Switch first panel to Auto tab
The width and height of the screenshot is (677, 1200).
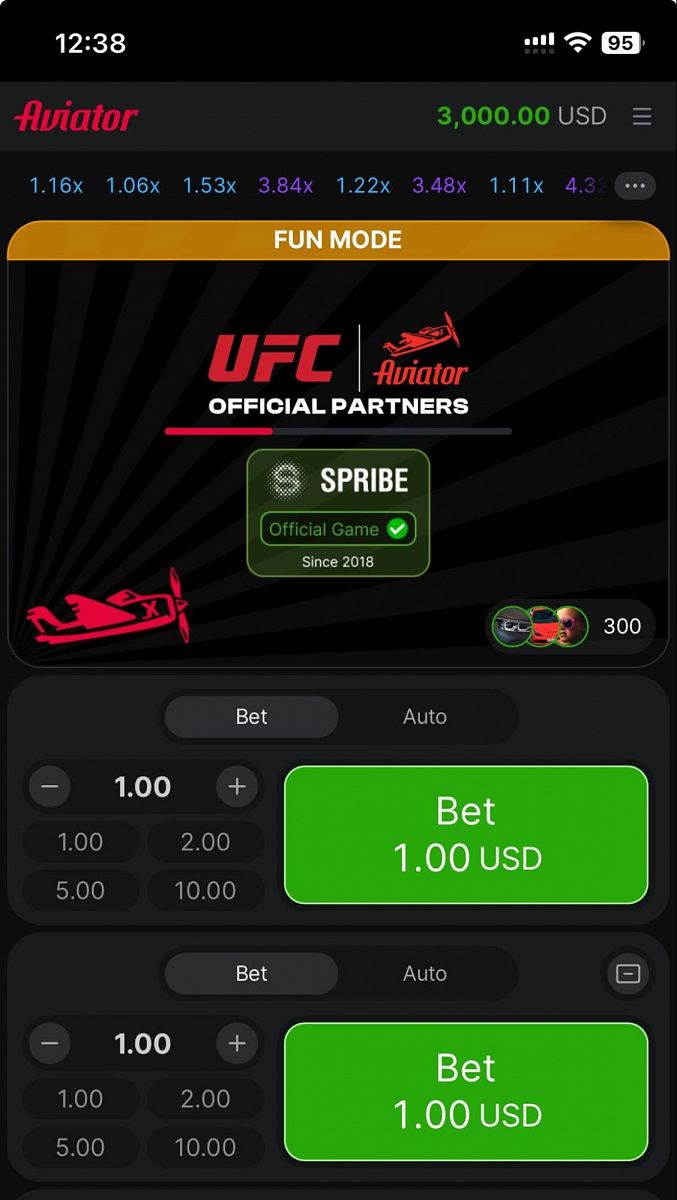click(x=424, y=717)
